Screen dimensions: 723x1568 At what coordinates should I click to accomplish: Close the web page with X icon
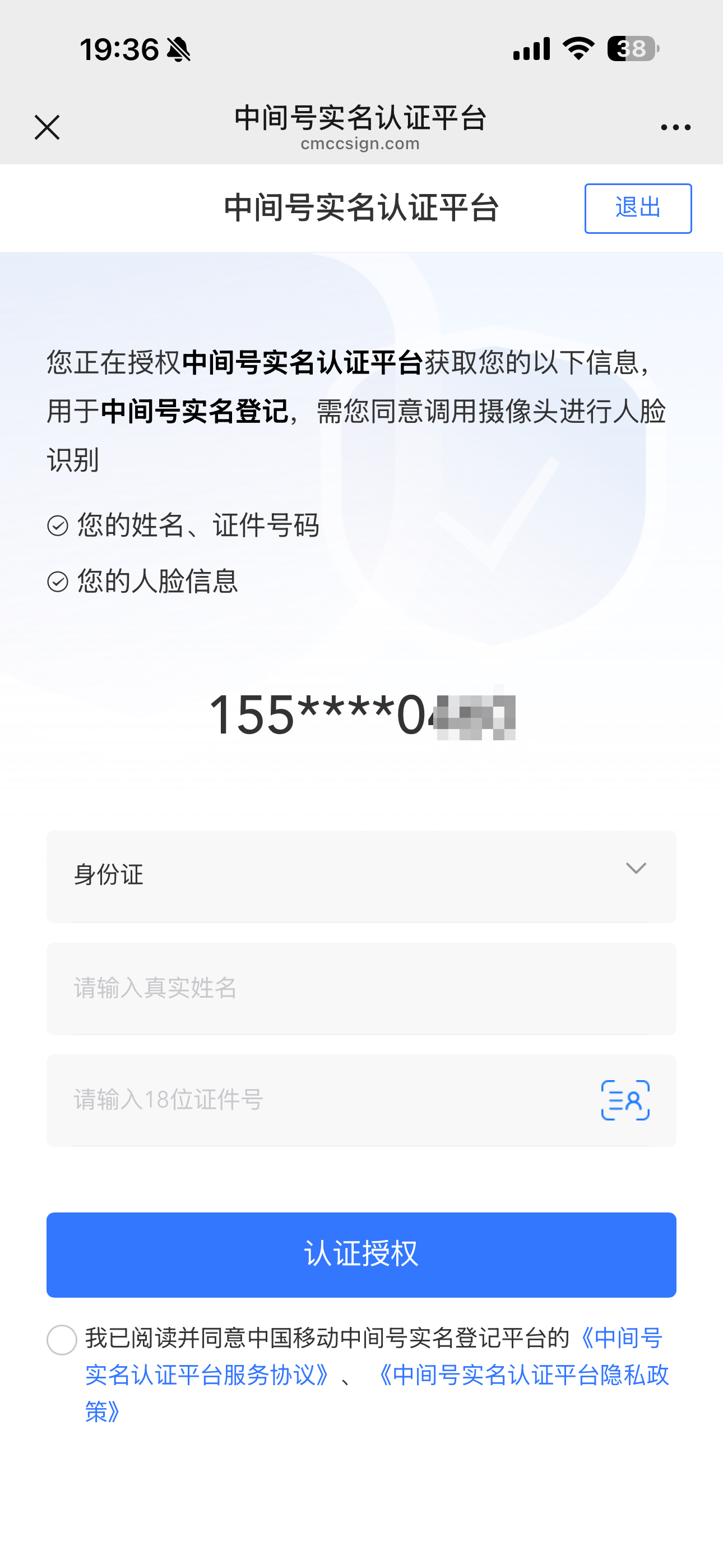point(47,127)
